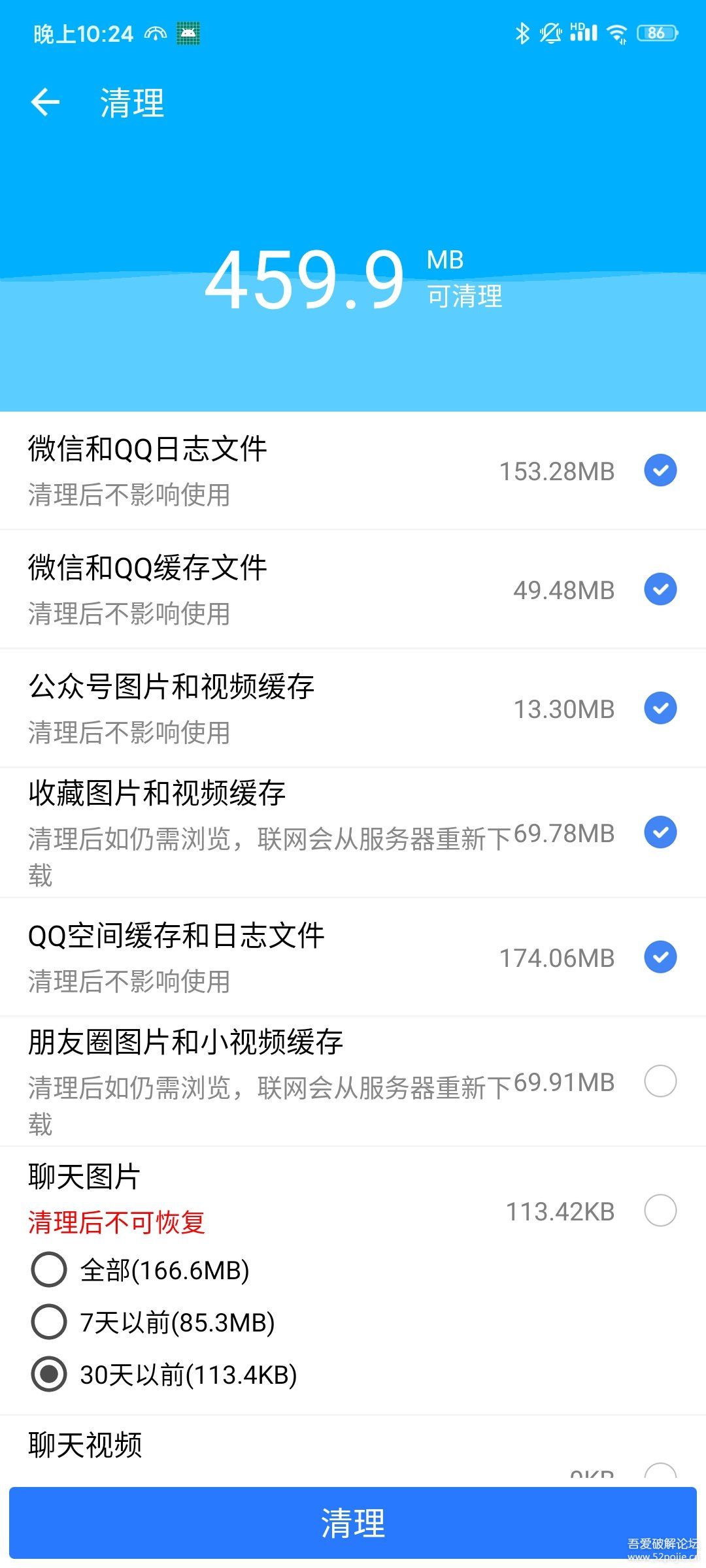Screen dimensions: 706x1568
Task: Check the 聊天图片 checkbox
Action: tap(660, 1211)
